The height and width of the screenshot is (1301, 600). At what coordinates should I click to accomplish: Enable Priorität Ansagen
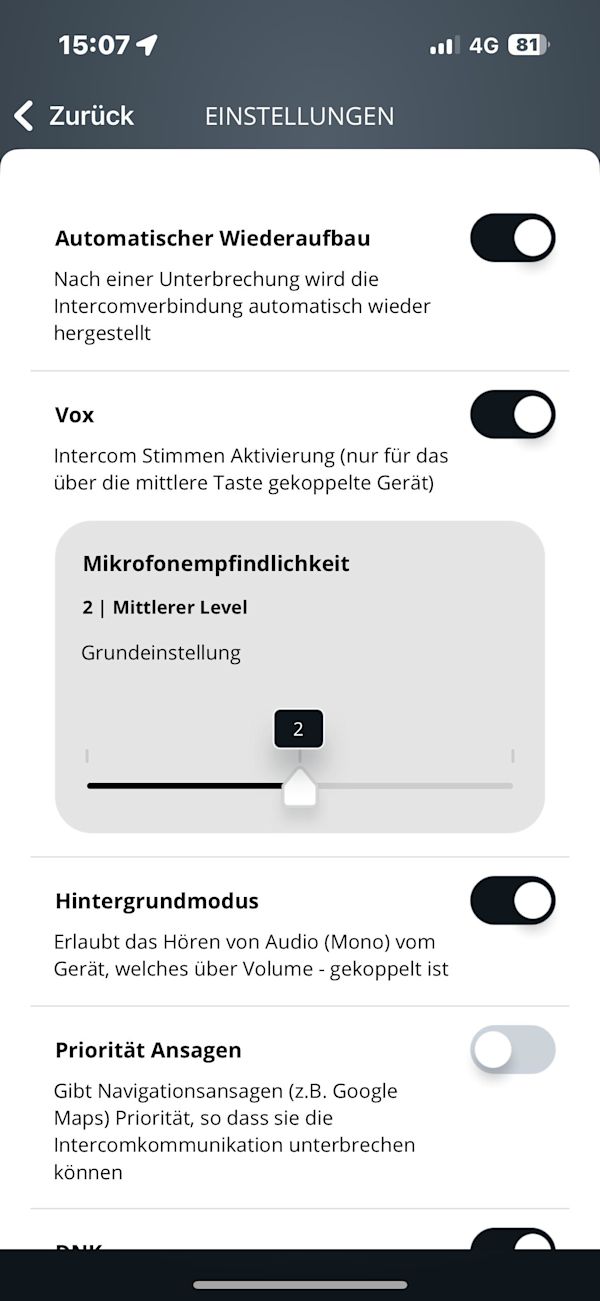click(x=512, y=1050)
